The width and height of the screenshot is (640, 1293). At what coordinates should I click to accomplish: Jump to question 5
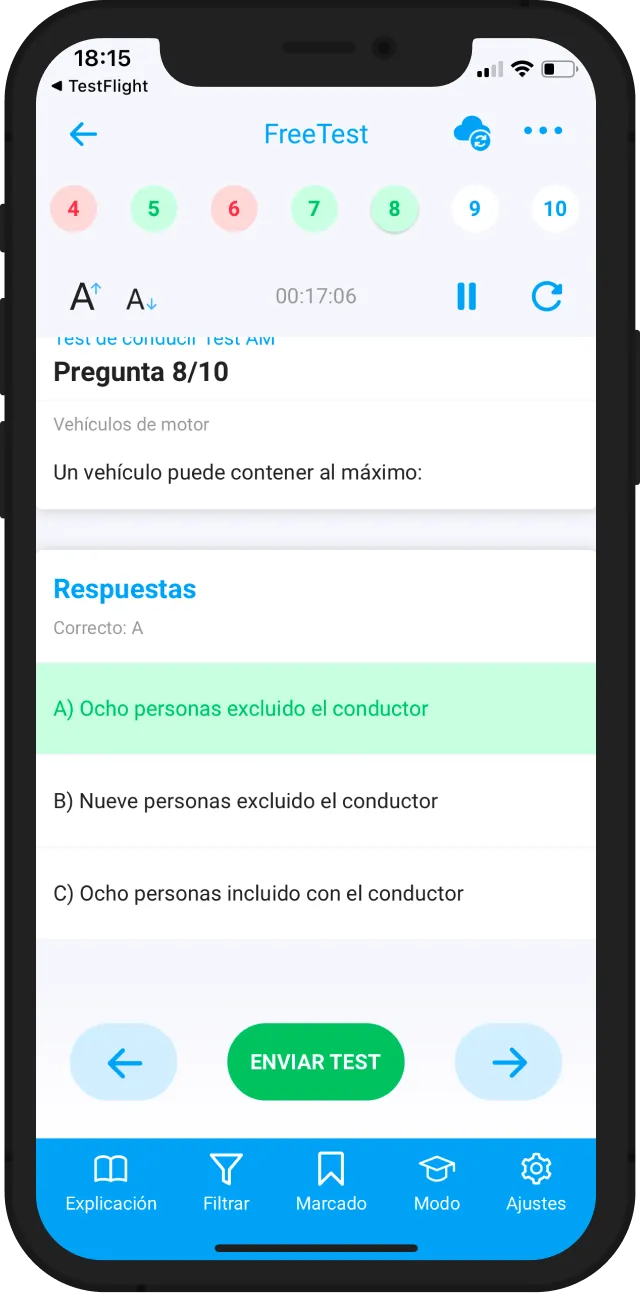(154, 209)
